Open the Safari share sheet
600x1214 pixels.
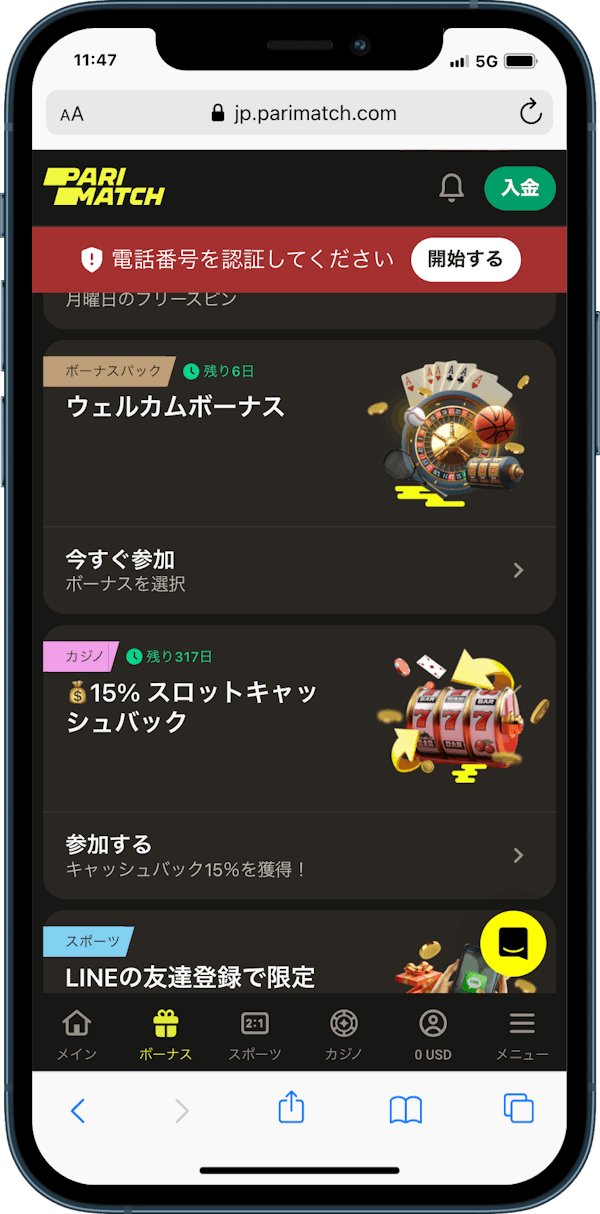(291, 1108)
